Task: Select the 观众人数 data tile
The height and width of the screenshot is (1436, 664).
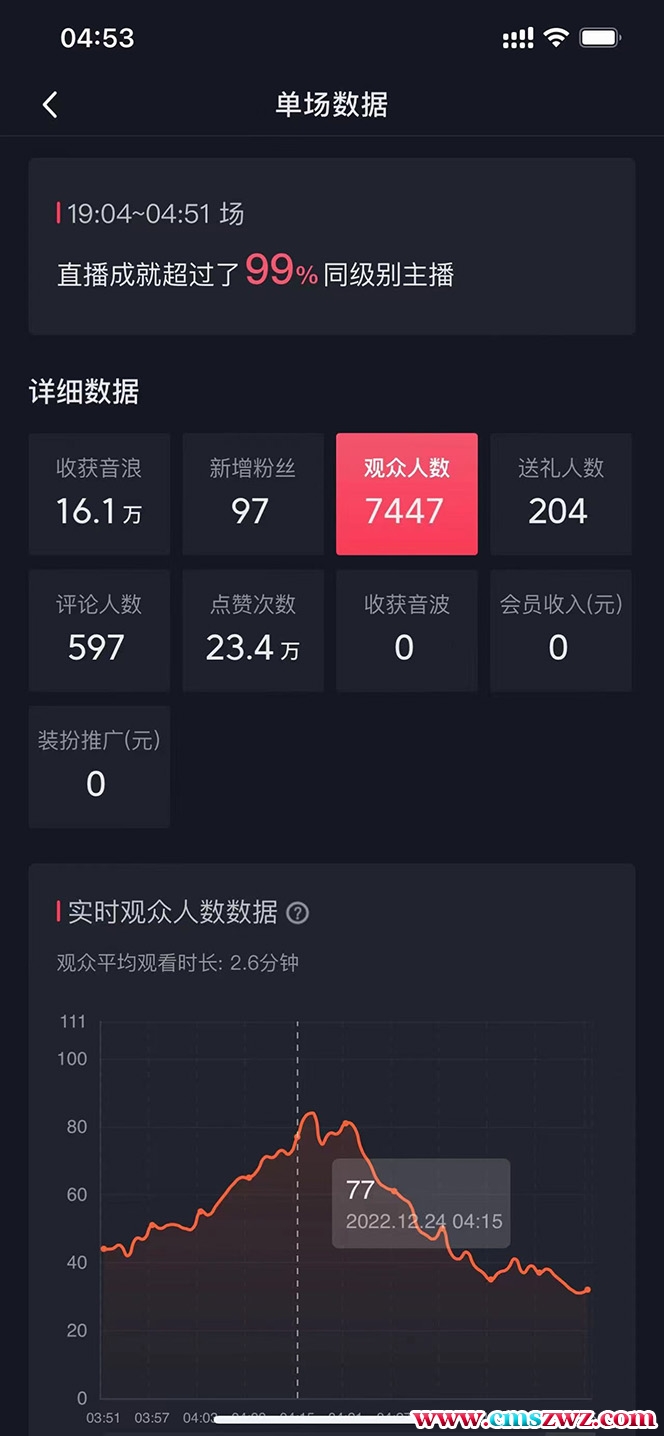Action: point(406,494)
